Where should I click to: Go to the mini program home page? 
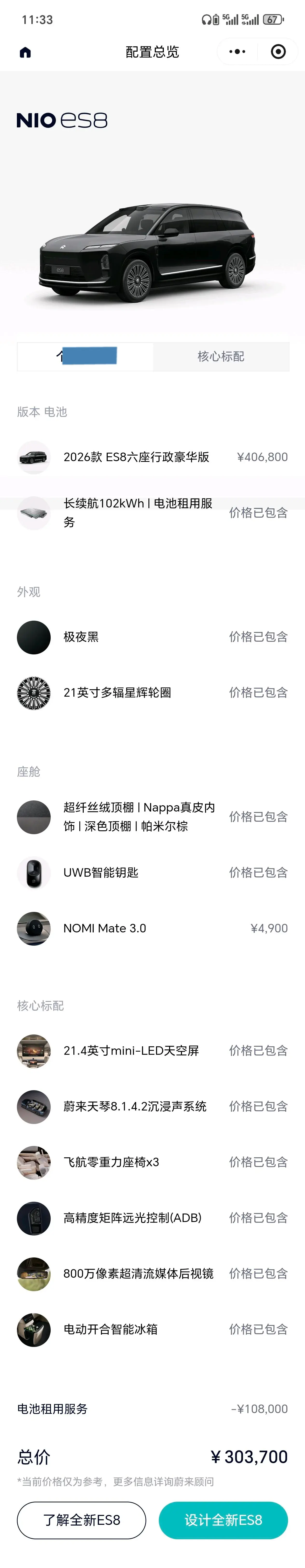25,52
